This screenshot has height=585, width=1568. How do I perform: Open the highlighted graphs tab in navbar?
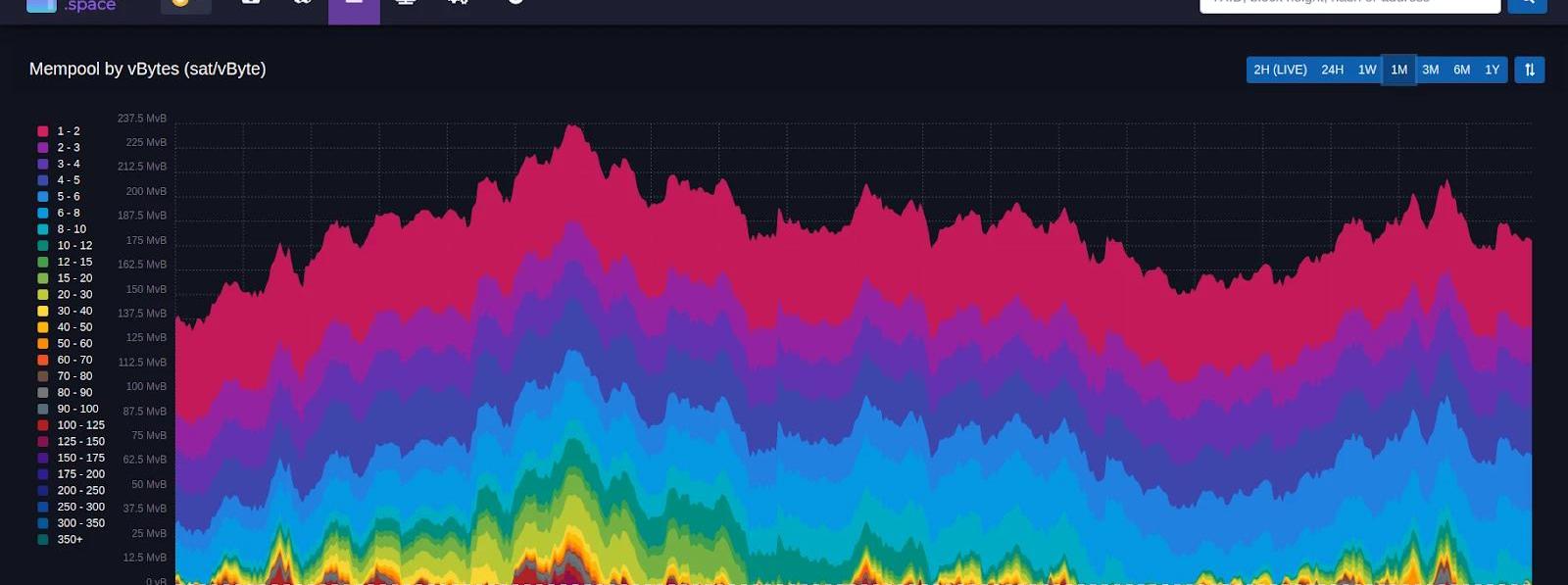tap(354, 8)
